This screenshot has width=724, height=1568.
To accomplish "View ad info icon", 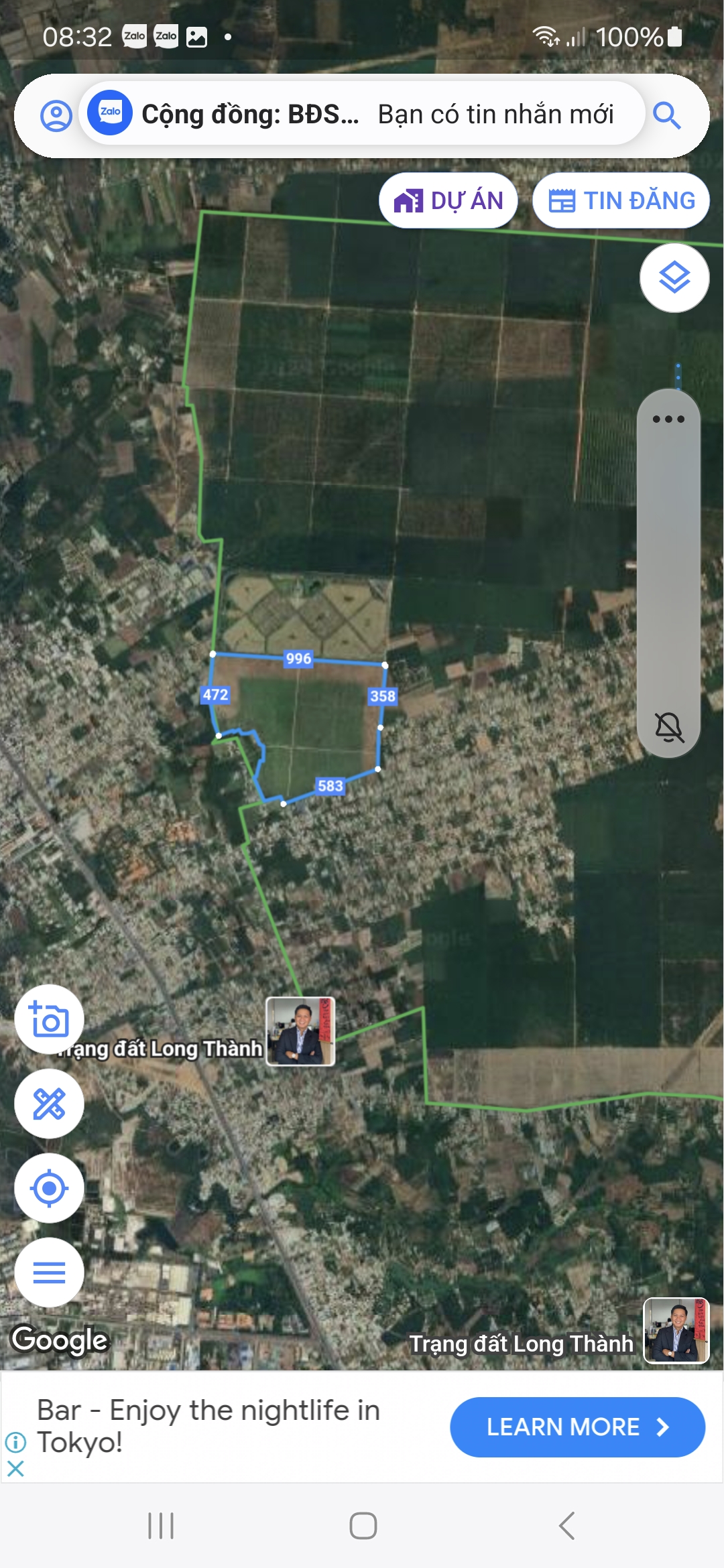I will pyautogui.click(x=15, y=1441).
